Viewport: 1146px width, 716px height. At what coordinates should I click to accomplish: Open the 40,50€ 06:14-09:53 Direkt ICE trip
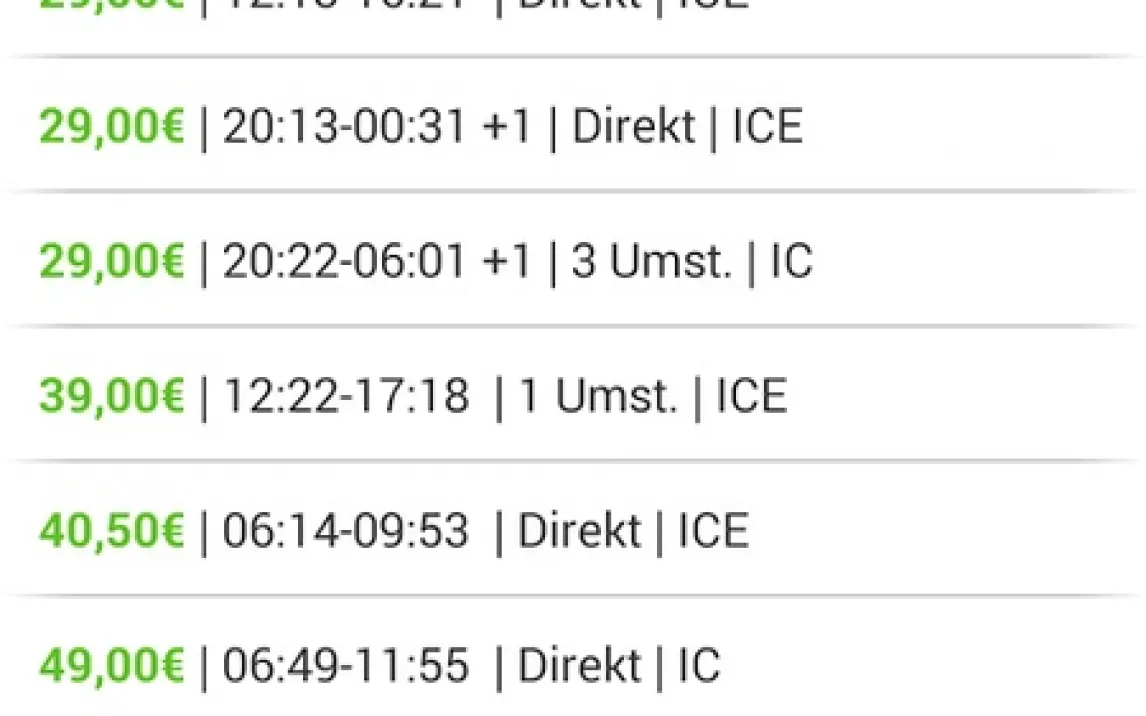pyautogui.click(x=393, y=531)
